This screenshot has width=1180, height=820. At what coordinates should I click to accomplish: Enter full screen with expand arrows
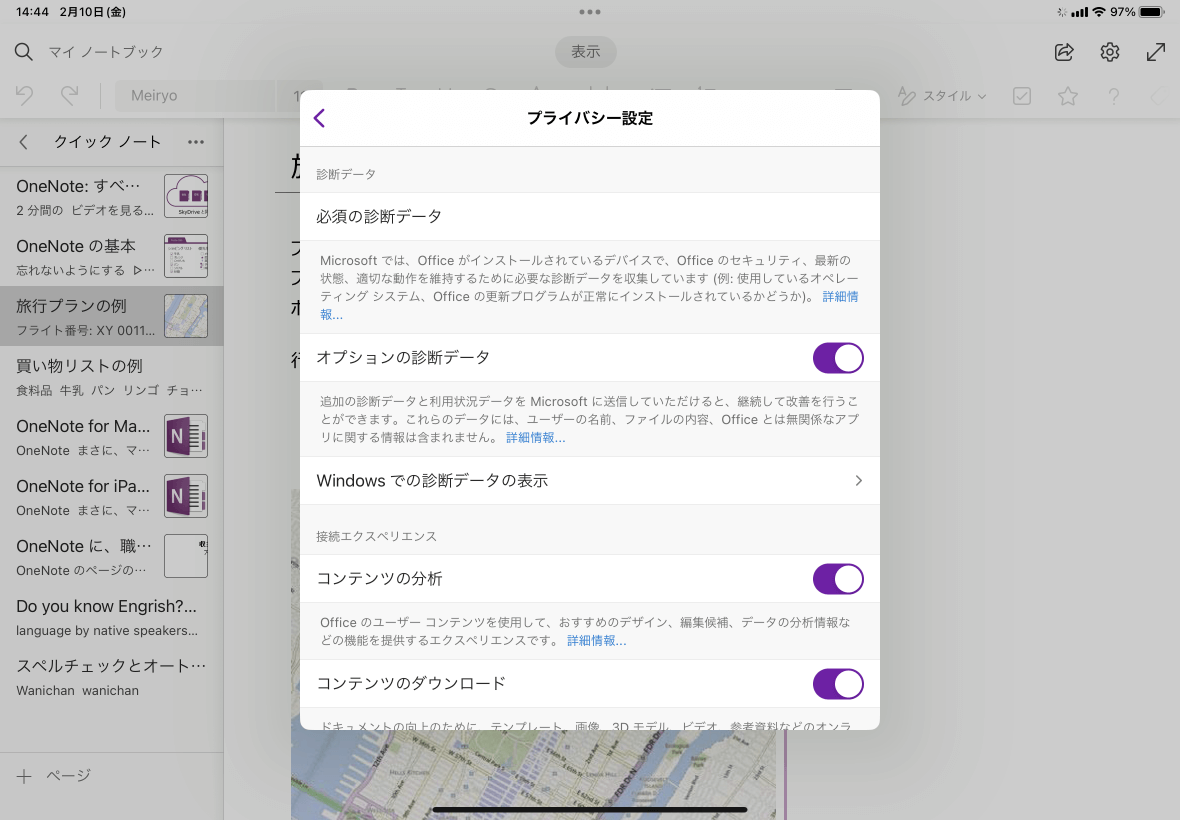pos(1156,52)
